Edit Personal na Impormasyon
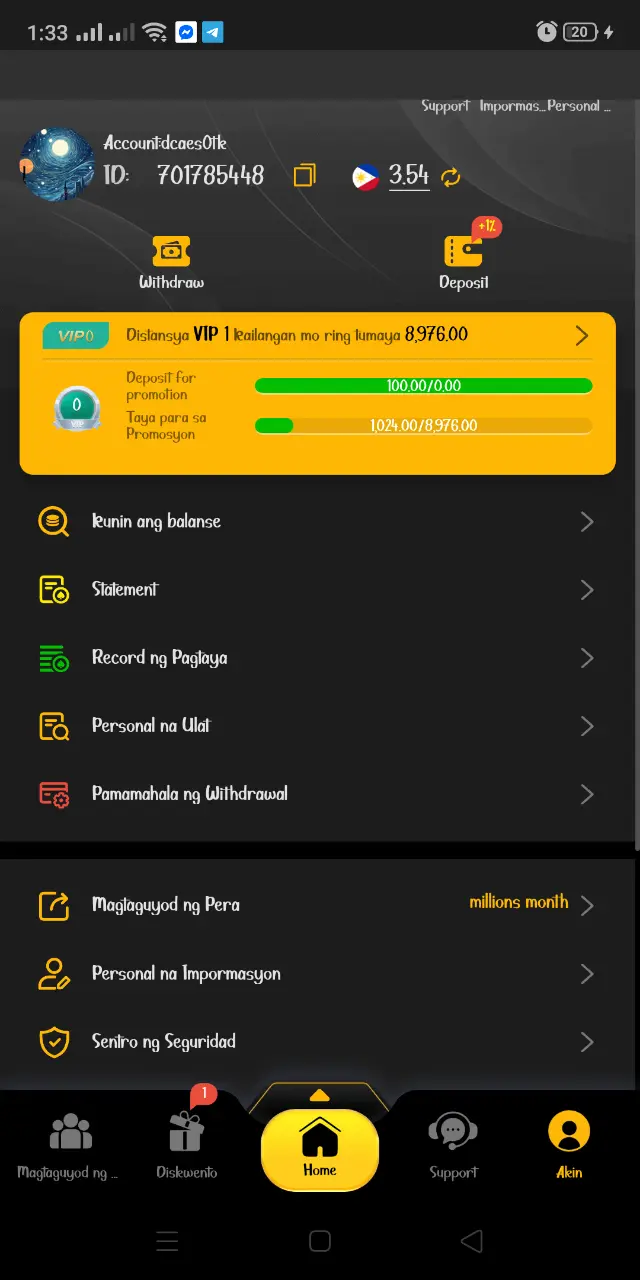 click(x=320, y=973)
